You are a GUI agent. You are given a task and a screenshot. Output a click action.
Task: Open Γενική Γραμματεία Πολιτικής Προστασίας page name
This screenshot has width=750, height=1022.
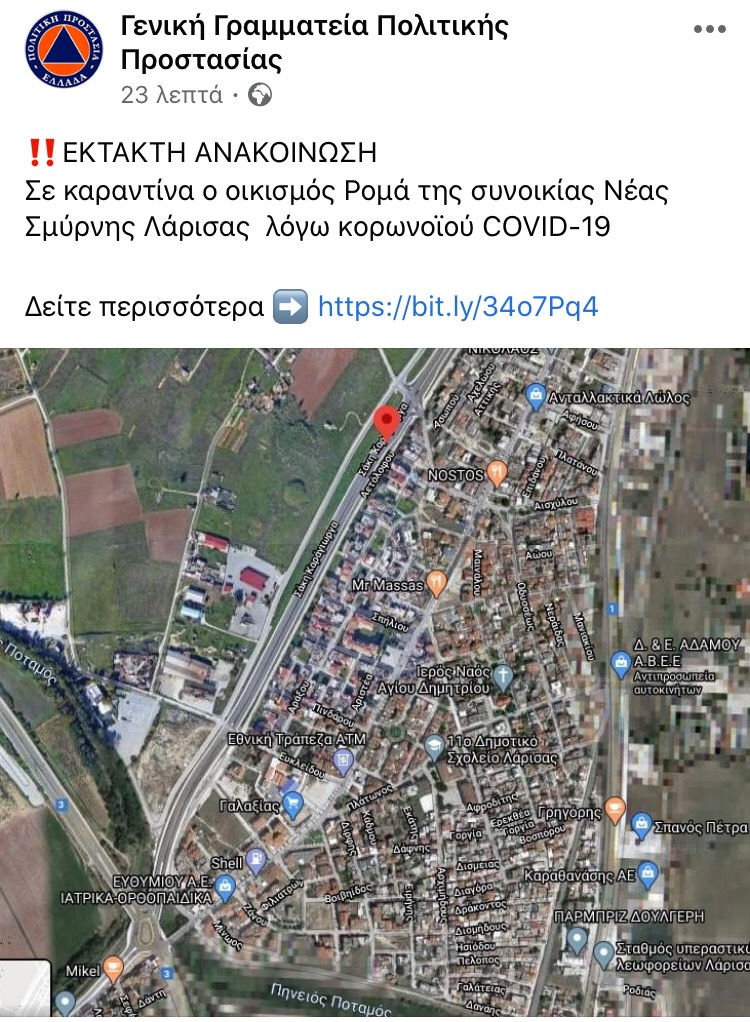click(x=314, y=43)
